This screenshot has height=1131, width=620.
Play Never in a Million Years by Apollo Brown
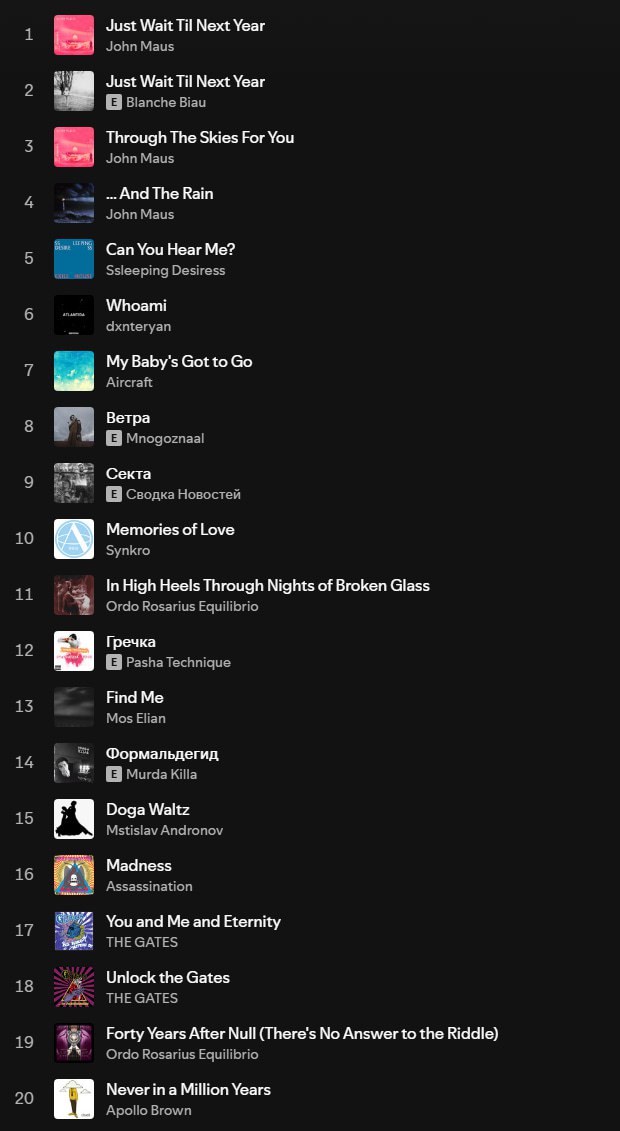pyautogui.click(x=188, y=1090)
